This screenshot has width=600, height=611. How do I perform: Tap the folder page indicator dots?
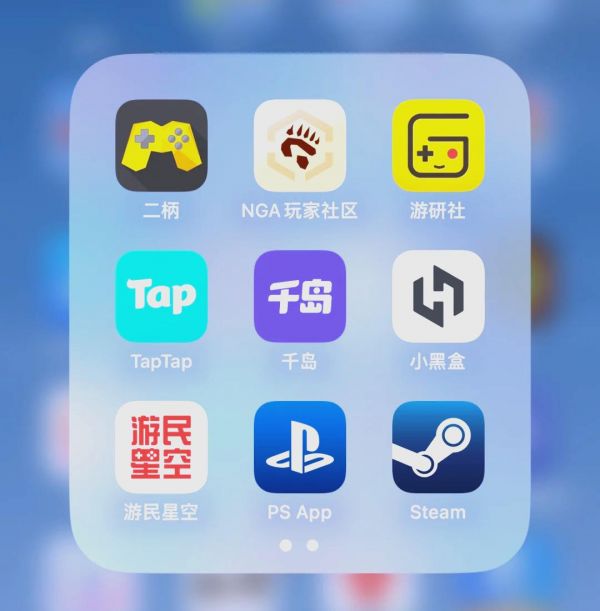point(299,545)
